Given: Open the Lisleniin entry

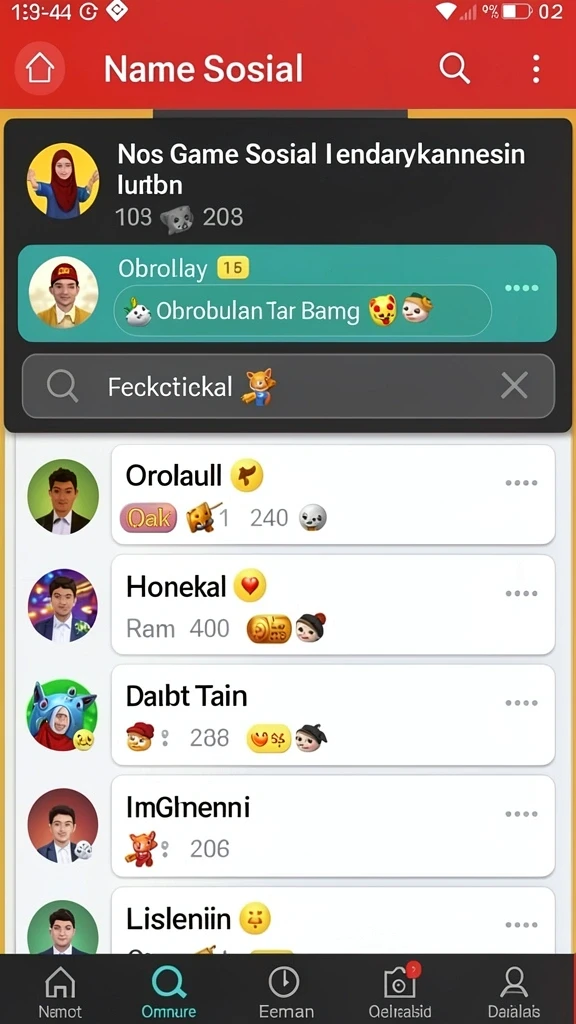Looking at the screenshot, I should coord(333,921).
